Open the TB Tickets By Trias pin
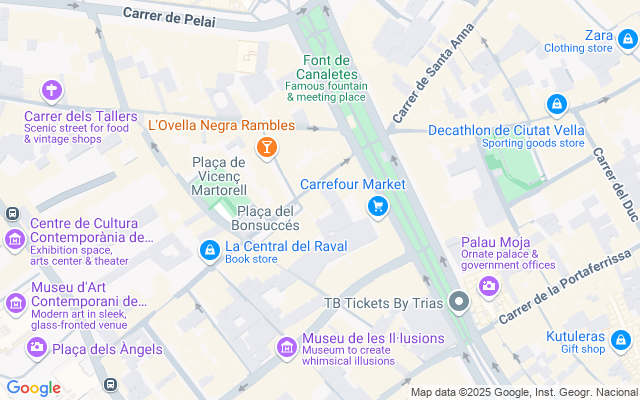640x400 pixels. pos(458,301)
